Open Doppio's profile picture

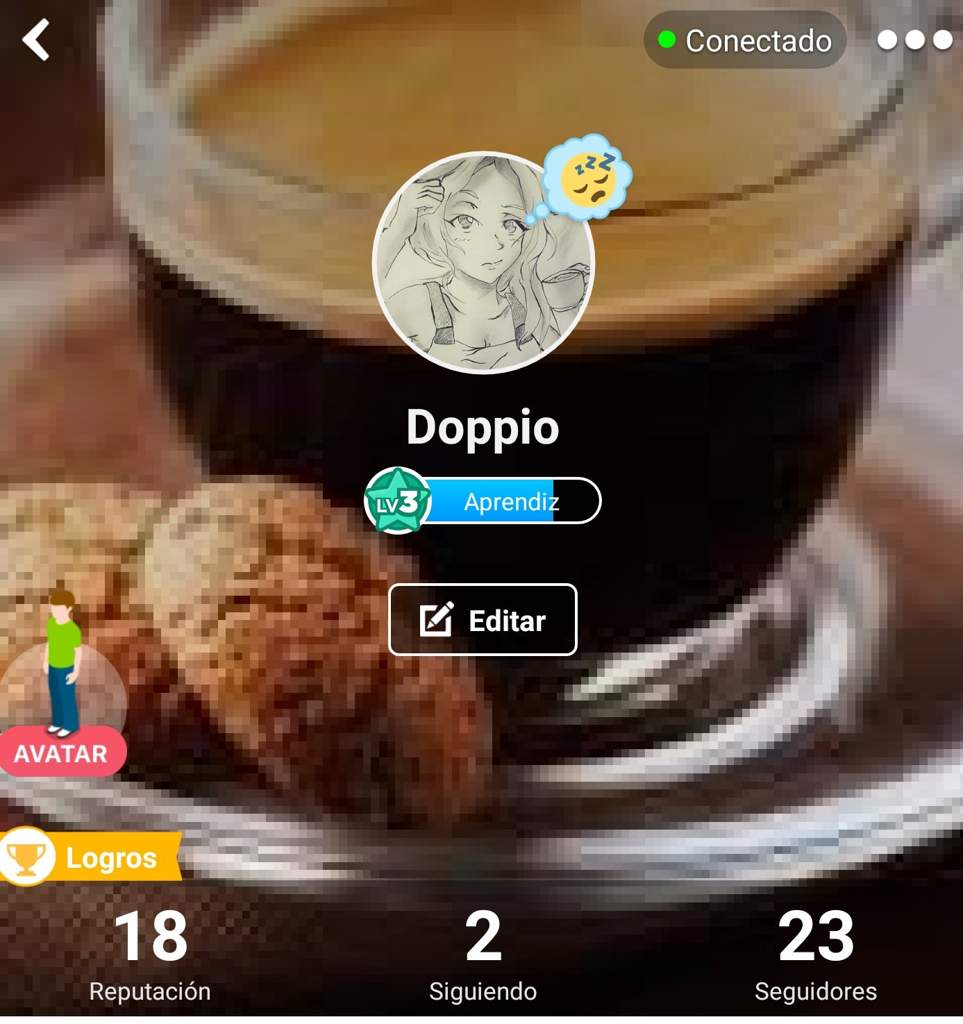[x=483, y=263]
